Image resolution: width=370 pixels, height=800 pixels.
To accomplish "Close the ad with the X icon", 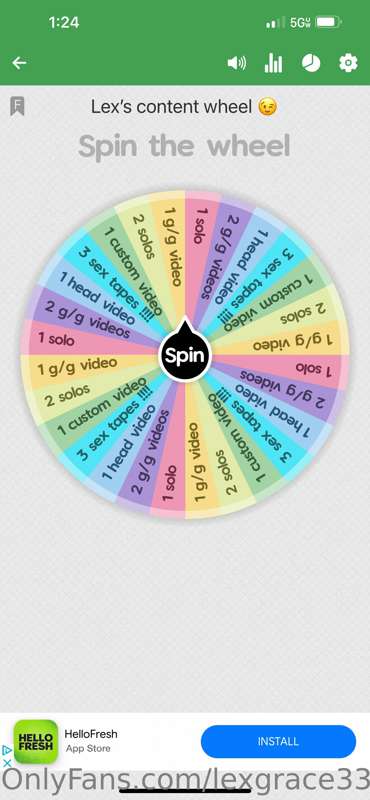I will [x=7, y=764].
